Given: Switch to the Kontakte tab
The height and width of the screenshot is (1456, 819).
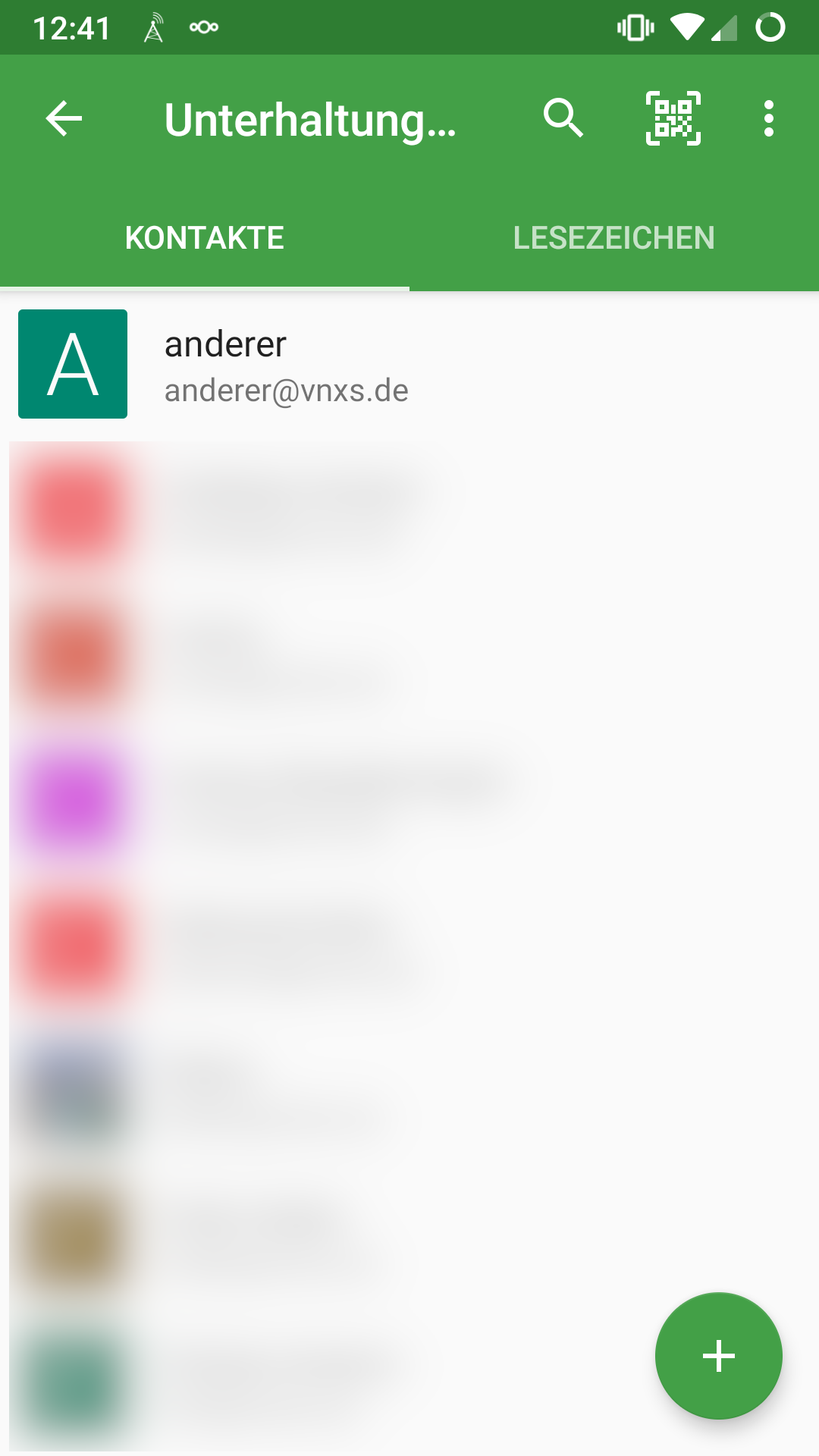Looking at the screenshot, I should pos(205,238).
